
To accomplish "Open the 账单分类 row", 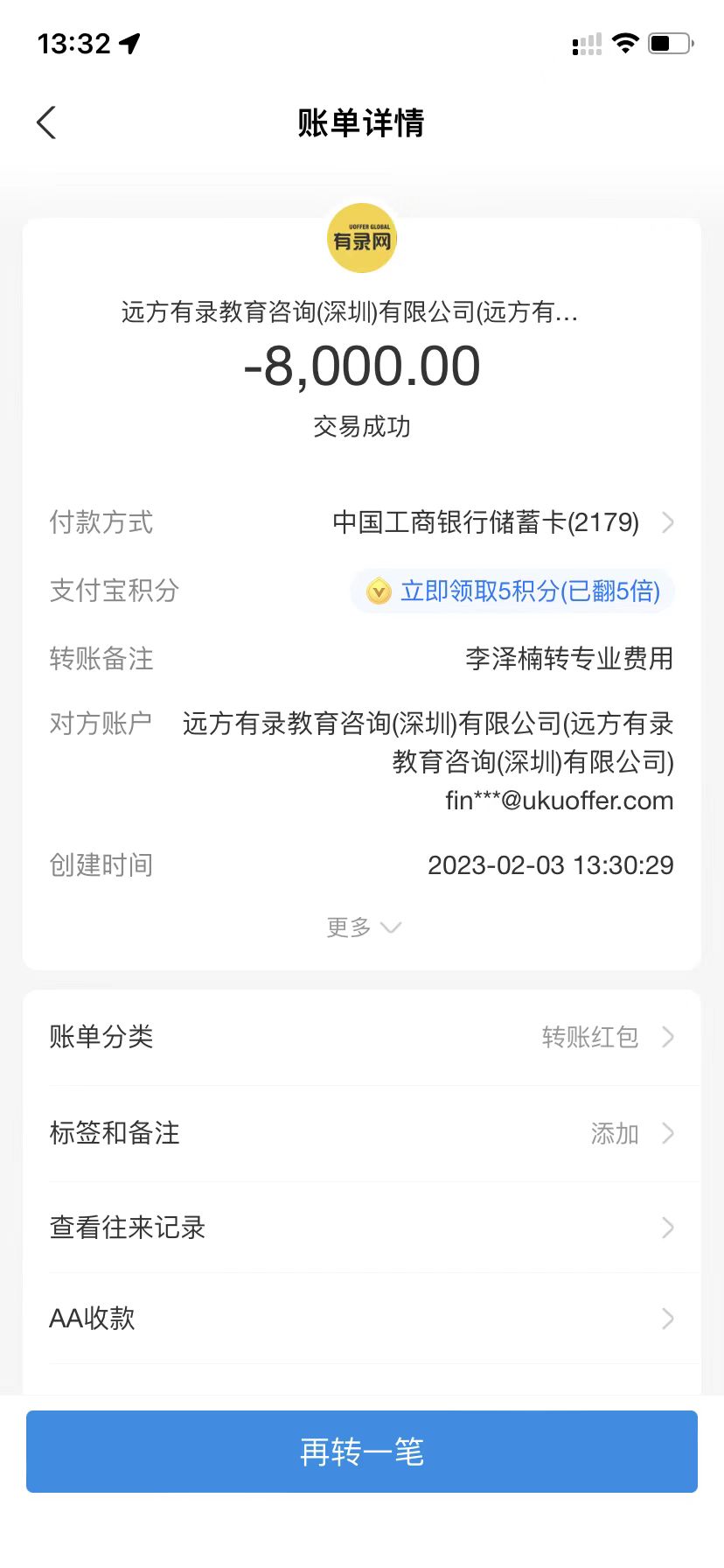I will click(362, 1037).
